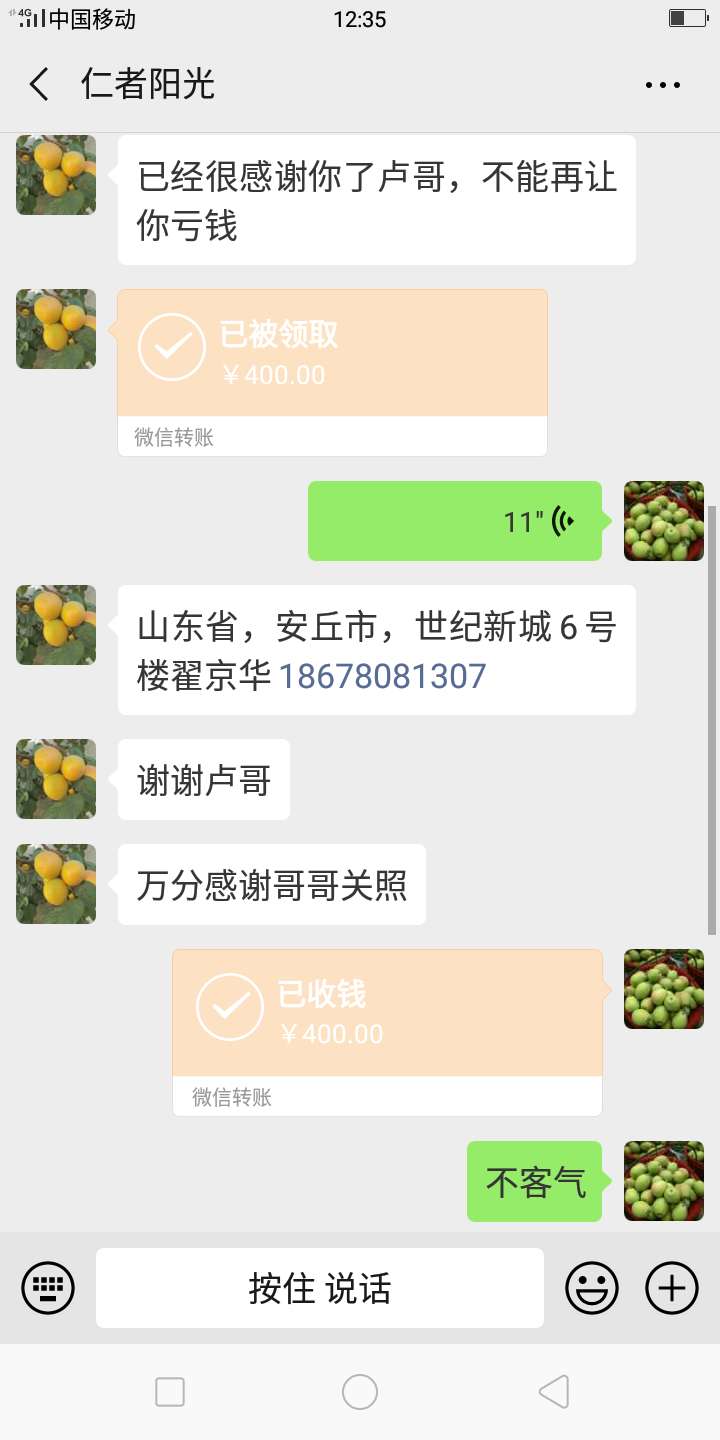This screenshot has height=1440, width=720.
Task: Go back from the 仁者阳光 chat
Action: (x=40, y=85)
